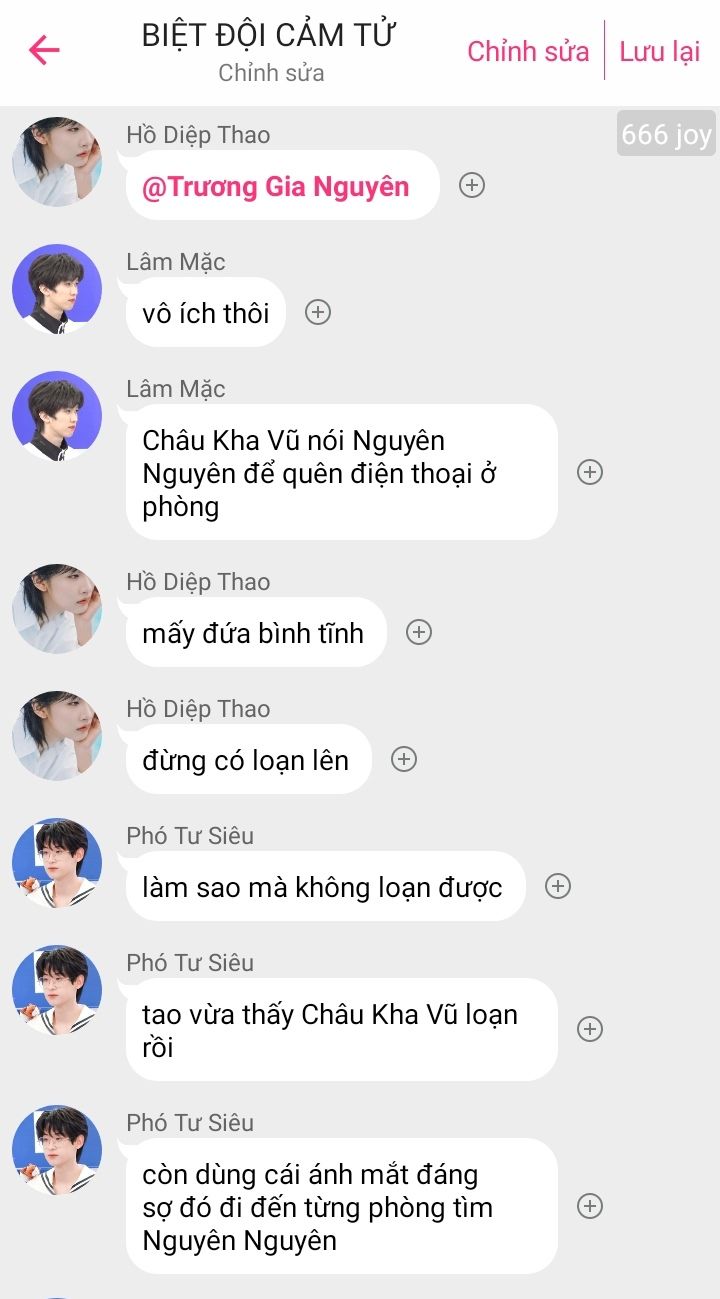Save with the Lưu lại button
The image size is (720, 1299).
tap(659, 51)
